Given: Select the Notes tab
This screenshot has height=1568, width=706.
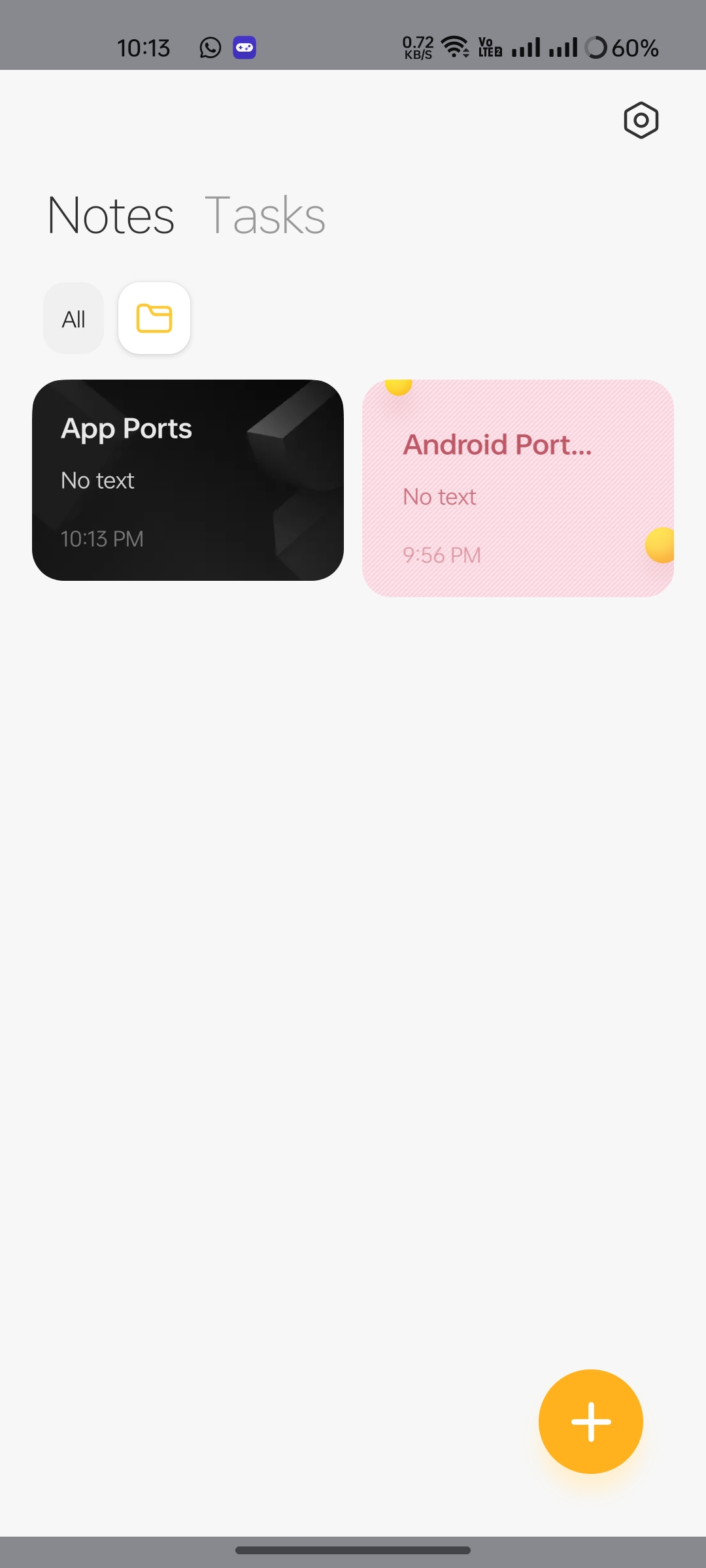Looking at the screenshot, I should click(x=111, y=216).
